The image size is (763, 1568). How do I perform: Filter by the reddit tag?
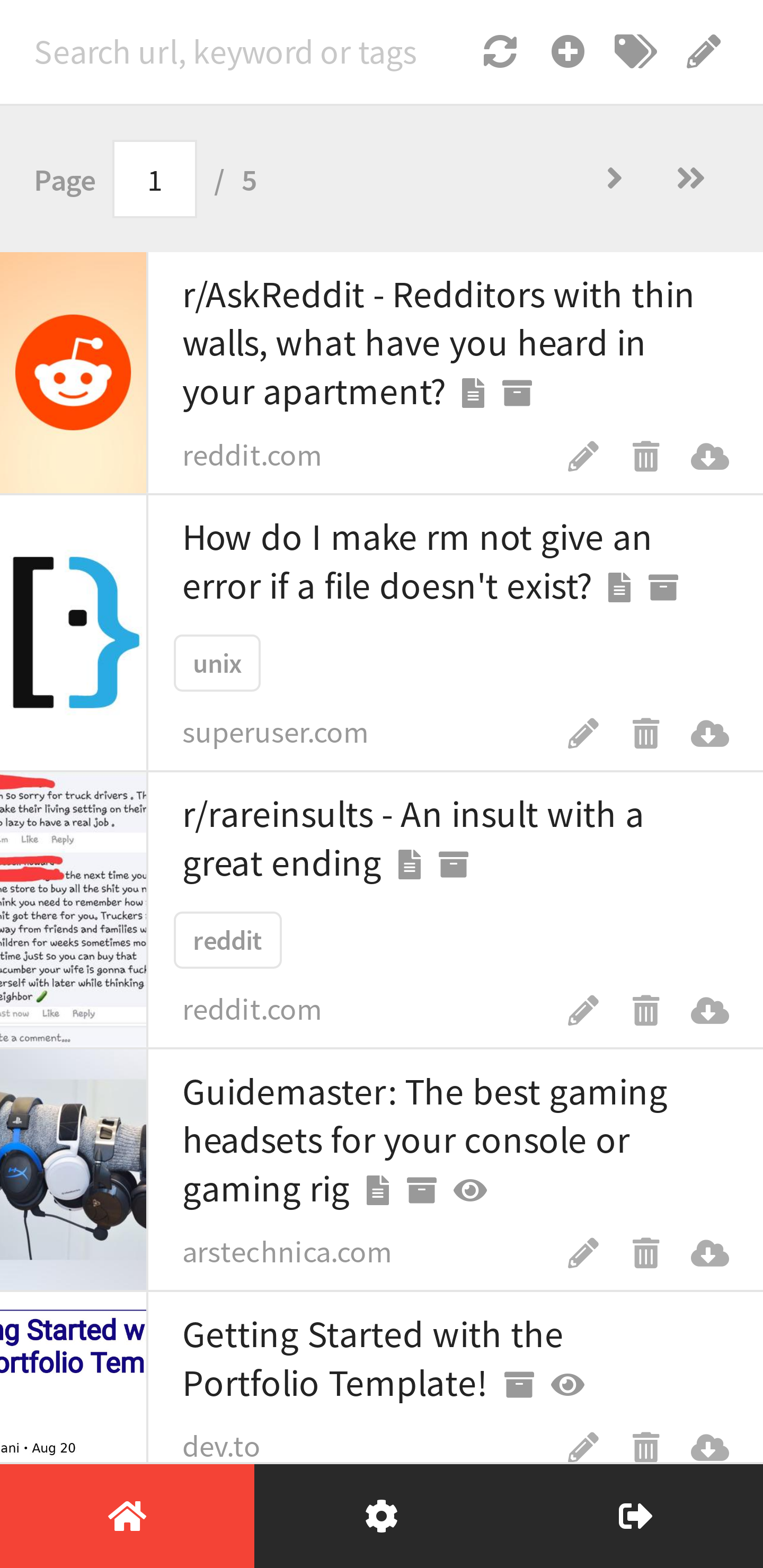tap(228, 940)
